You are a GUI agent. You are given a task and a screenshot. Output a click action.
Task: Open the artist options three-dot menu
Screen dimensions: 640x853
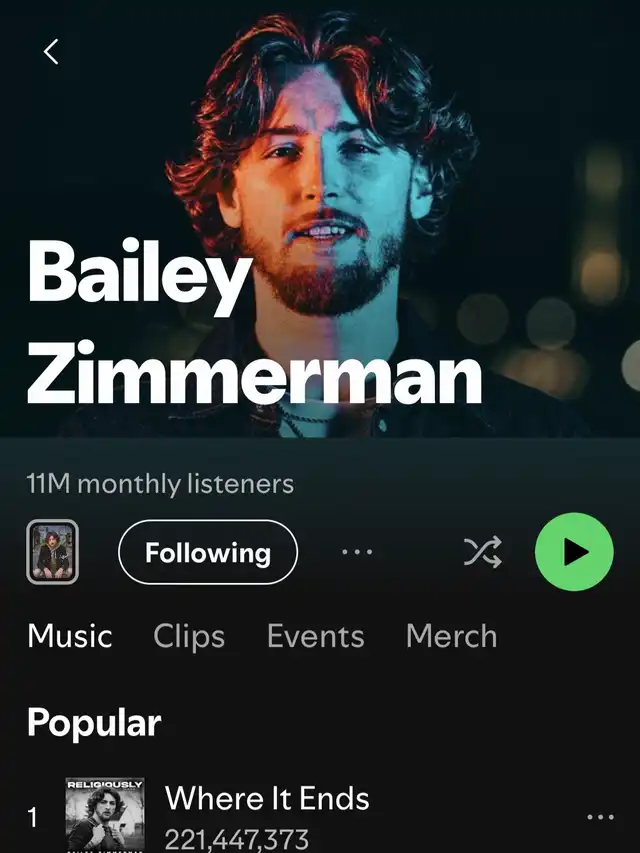click(357, 552)
